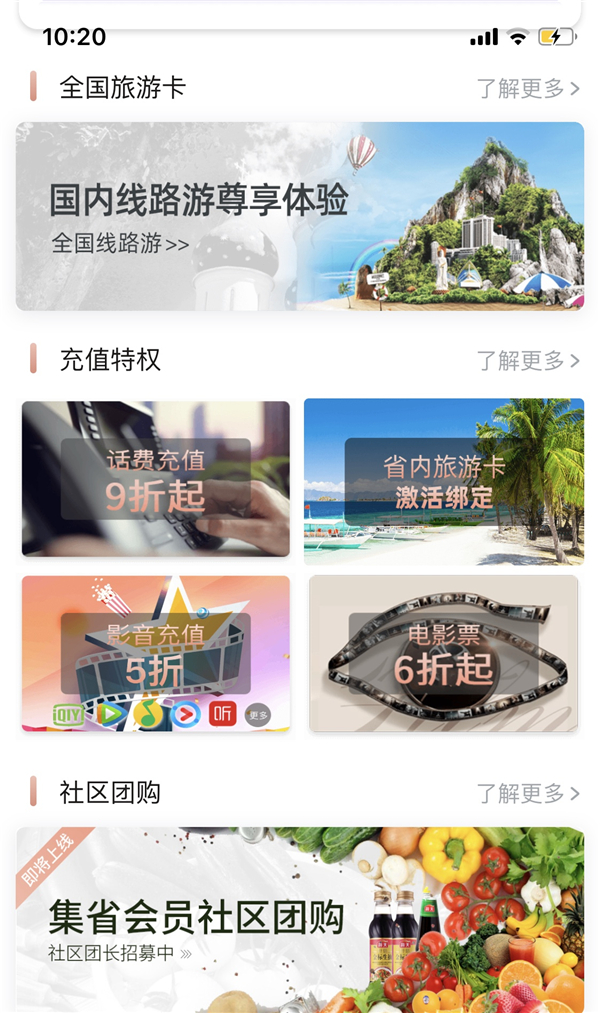
Task: Tap 了解更多 next to 充值特权
Action: coord(527,360)
